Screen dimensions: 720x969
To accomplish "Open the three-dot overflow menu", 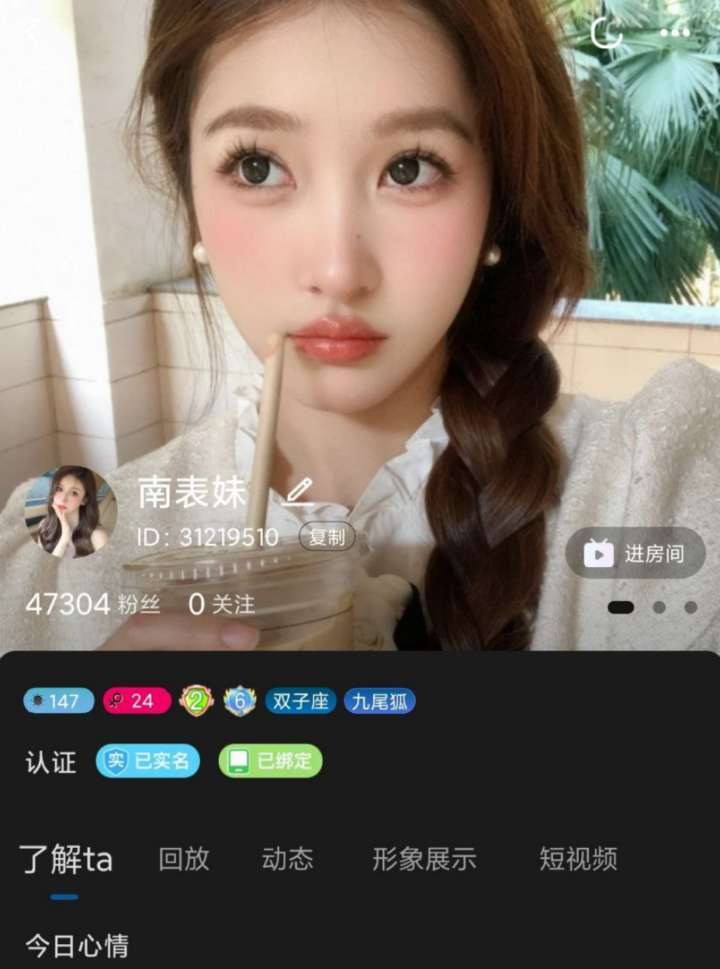I will [675, 32].
